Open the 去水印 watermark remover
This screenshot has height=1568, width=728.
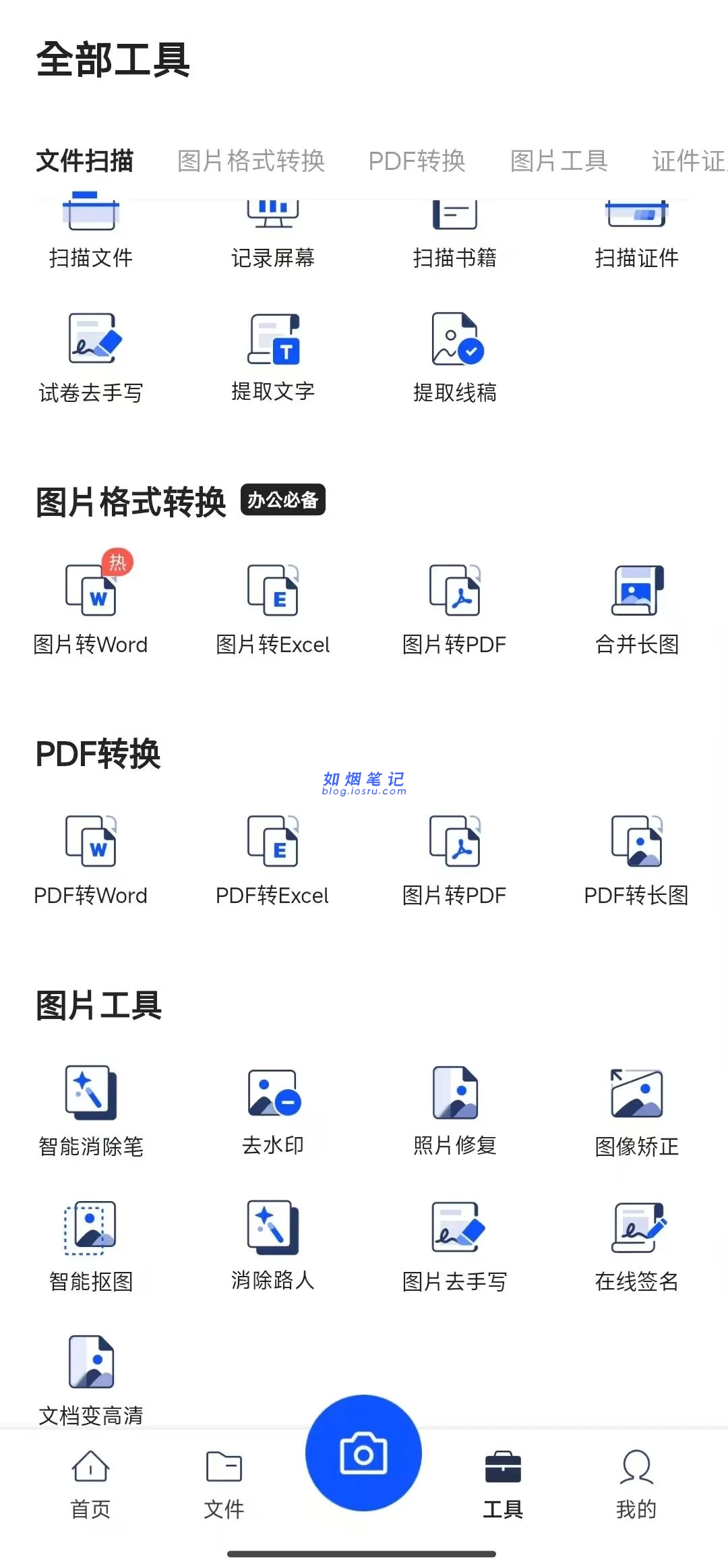click(x=273, y=1111)
